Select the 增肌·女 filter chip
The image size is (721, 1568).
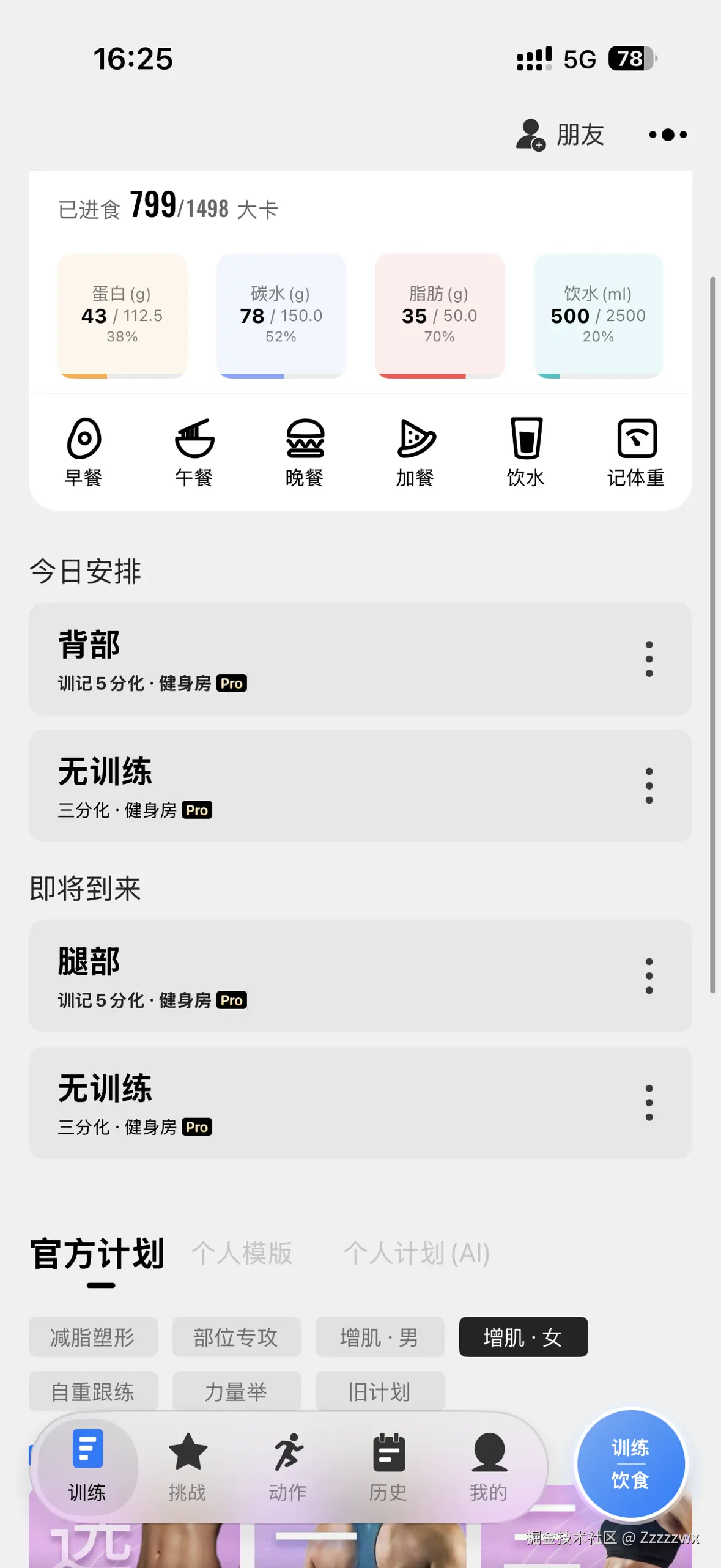point(523,1337)
